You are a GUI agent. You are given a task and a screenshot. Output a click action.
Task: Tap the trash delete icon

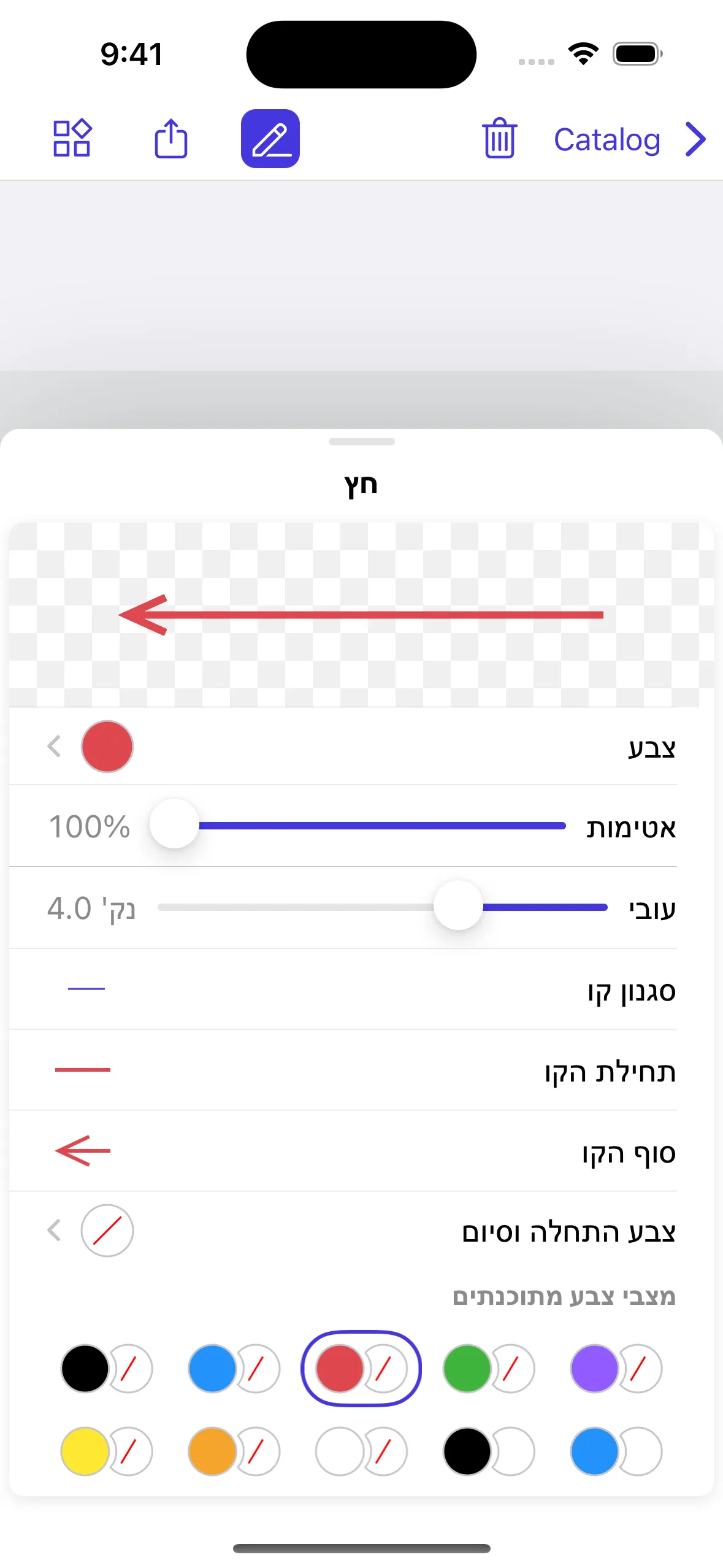499,139
